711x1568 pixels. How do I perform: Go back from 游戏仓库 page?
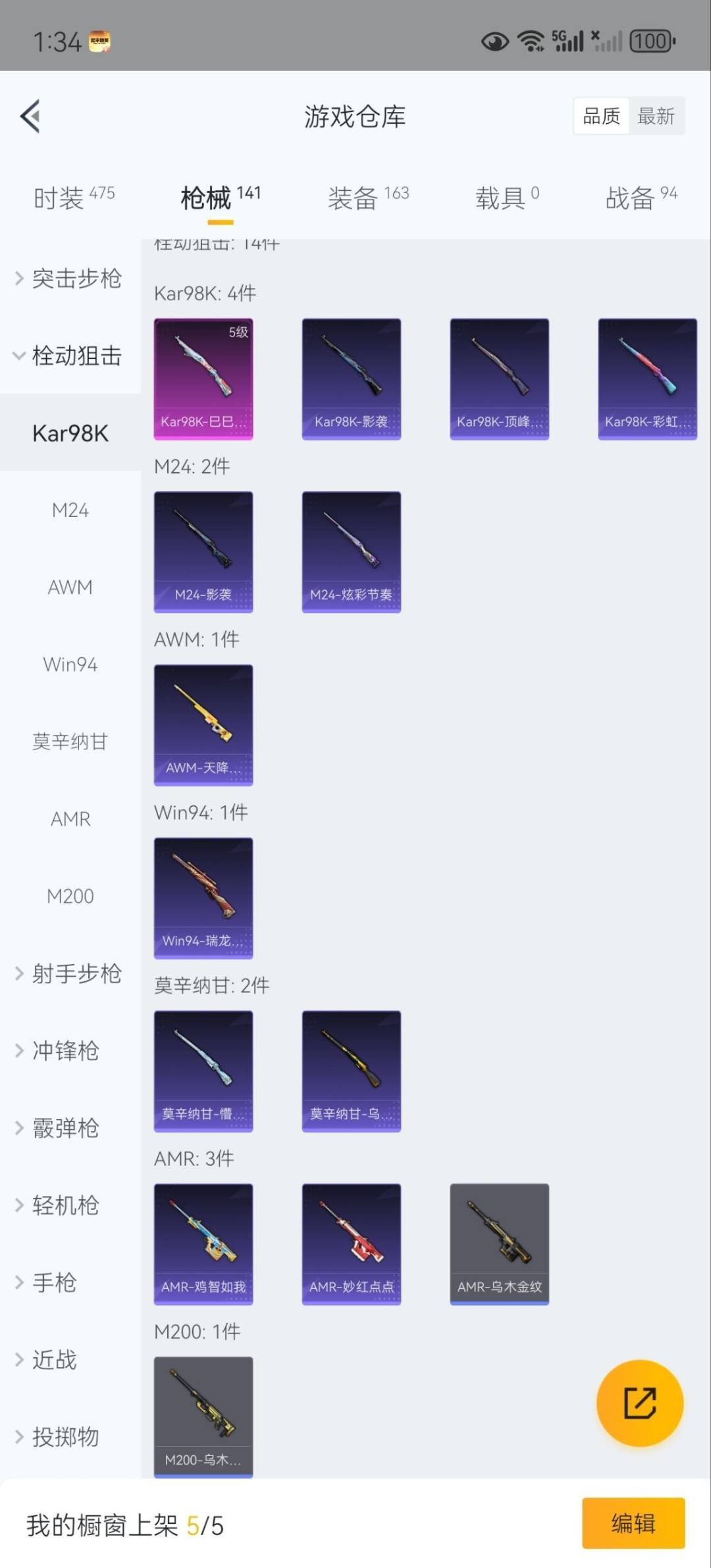click(x=30, y=116)
